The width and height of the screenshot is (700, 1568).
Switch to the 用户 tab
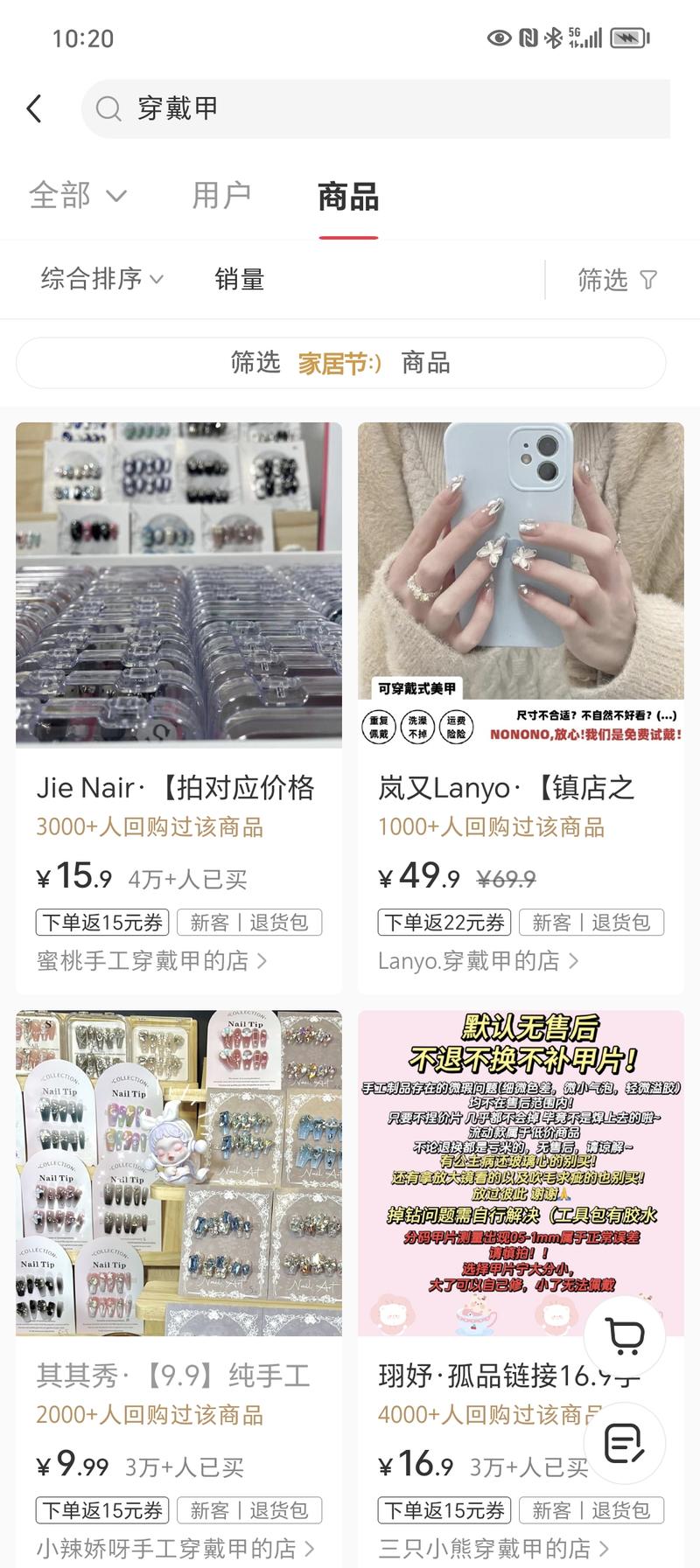point(221,195)
